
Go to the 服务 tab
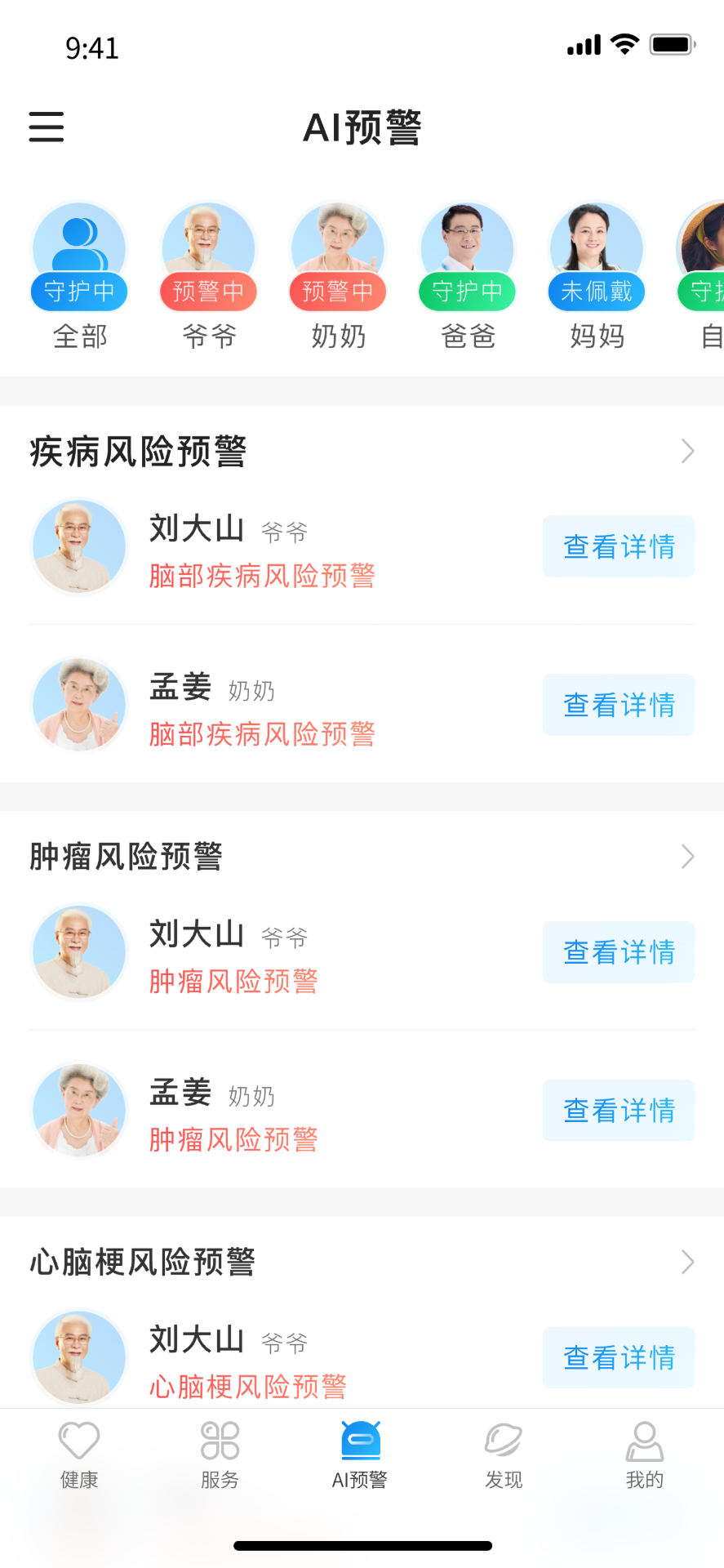point(220,1455)
